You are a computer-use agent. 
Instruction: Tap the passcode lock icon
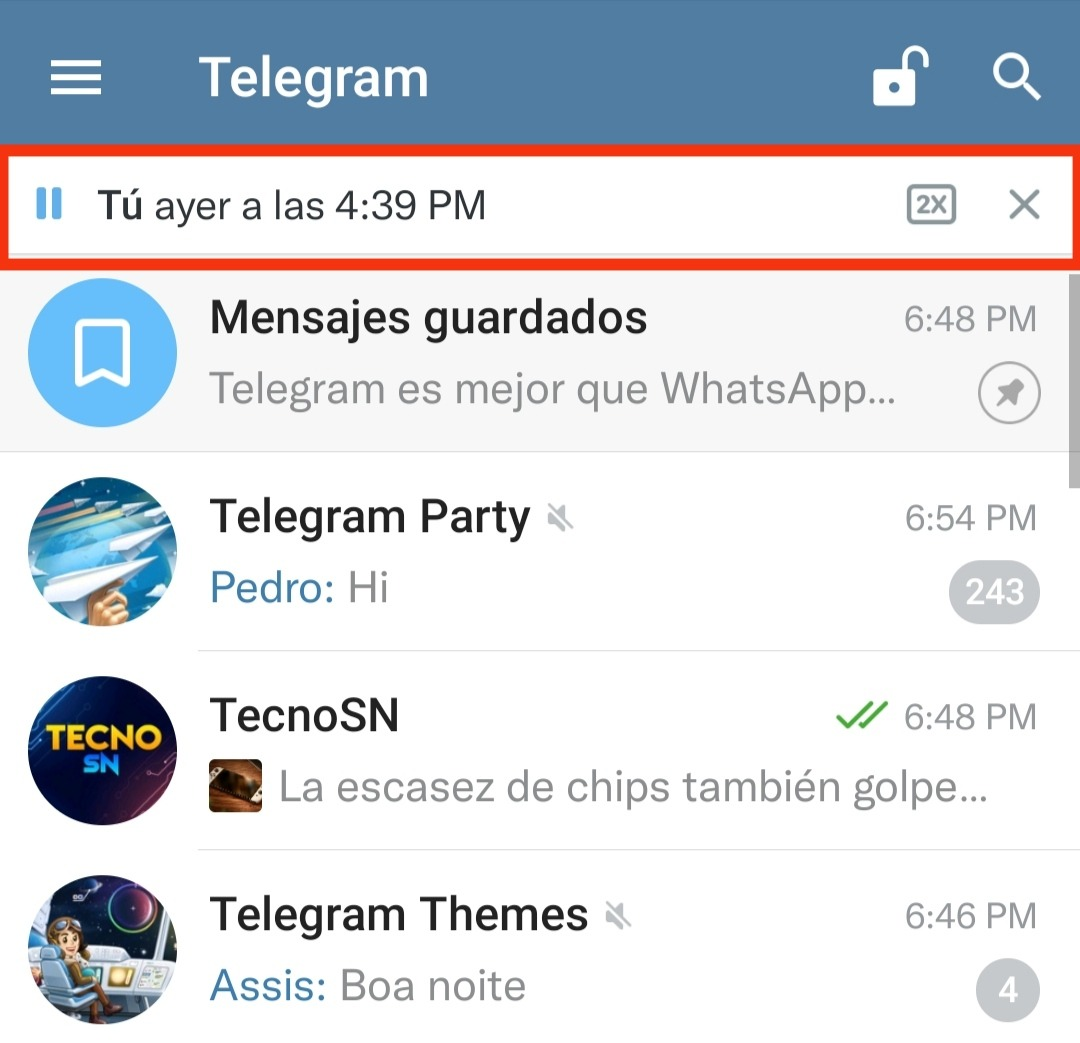899,77
